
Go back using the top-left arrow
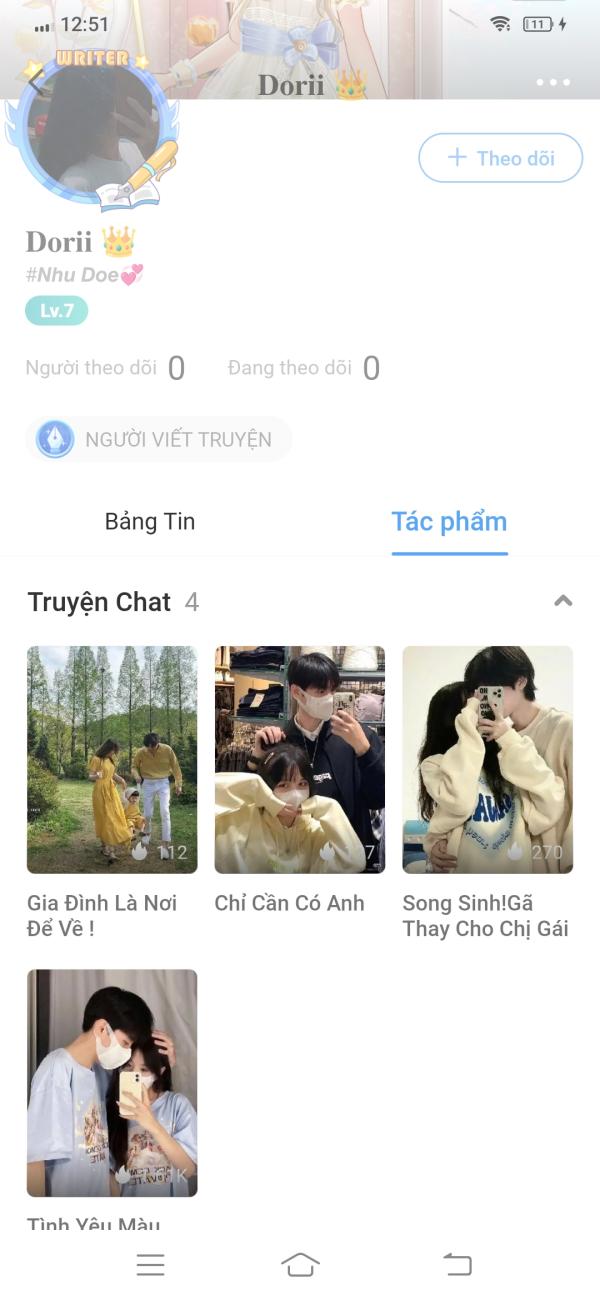[x=36, y=80]
